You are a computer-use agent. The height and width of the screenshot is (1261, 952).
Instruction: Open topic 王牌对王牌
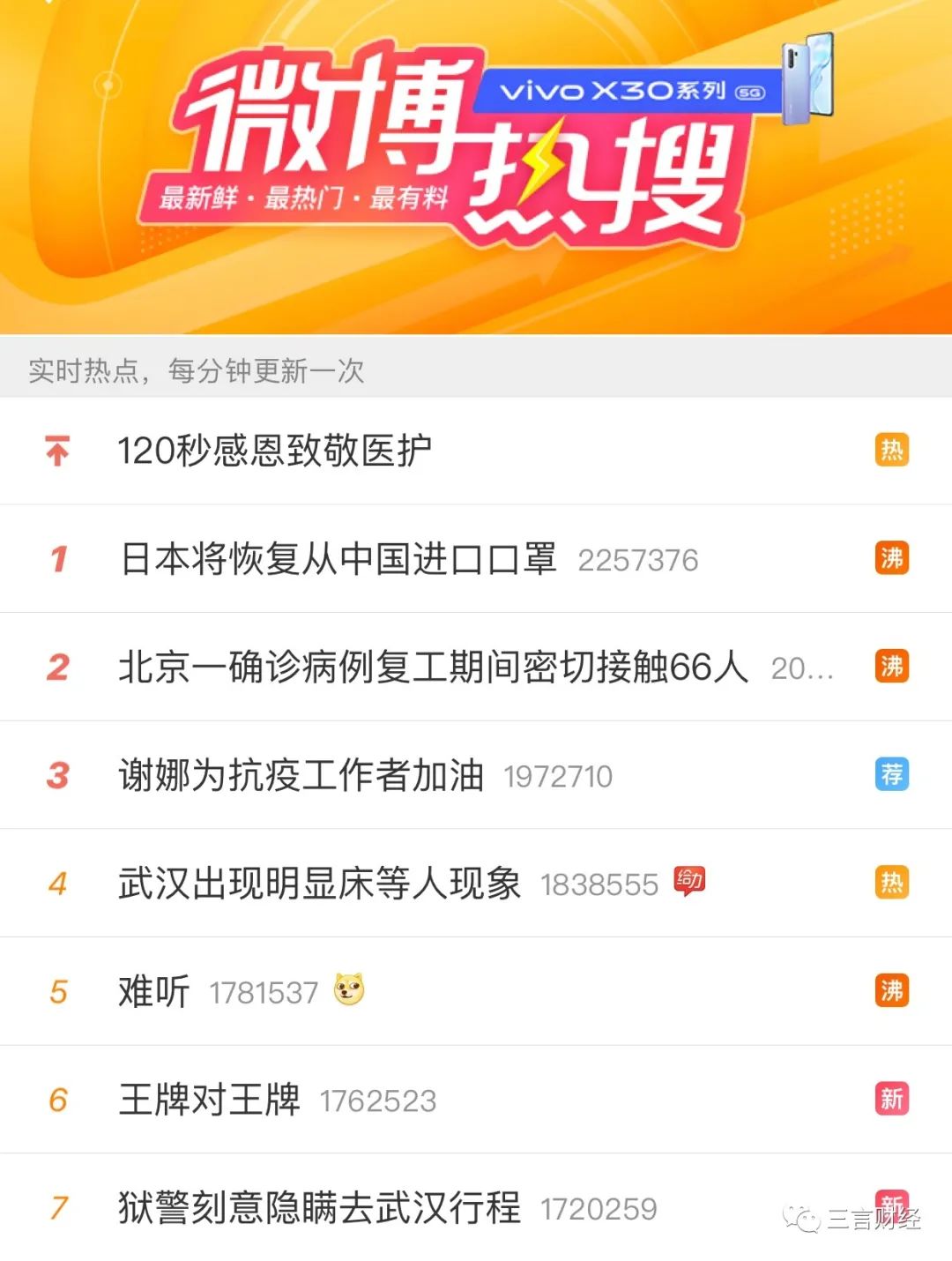(x=210, y=1100)
